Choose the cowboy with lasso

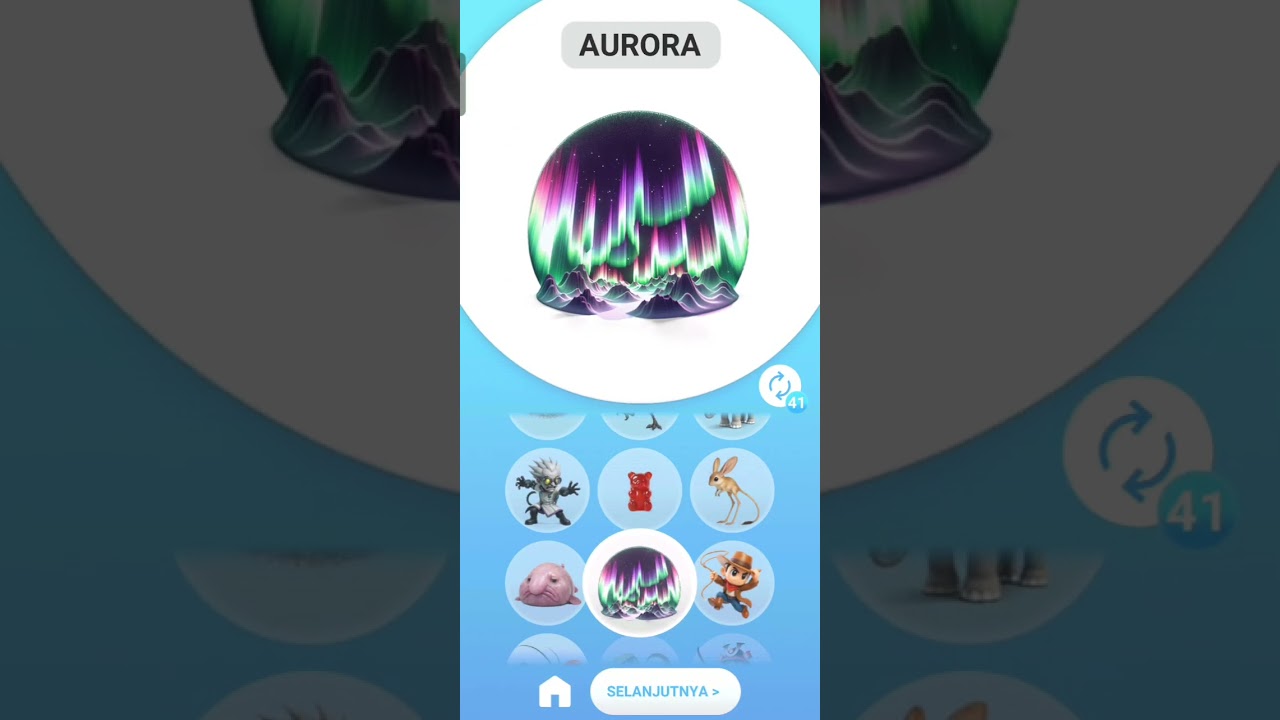(734, 584)
